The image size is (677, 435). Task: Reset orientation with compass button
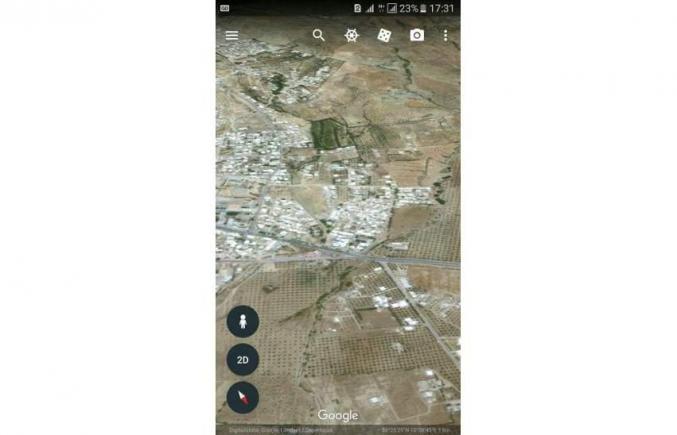(242, 397)
